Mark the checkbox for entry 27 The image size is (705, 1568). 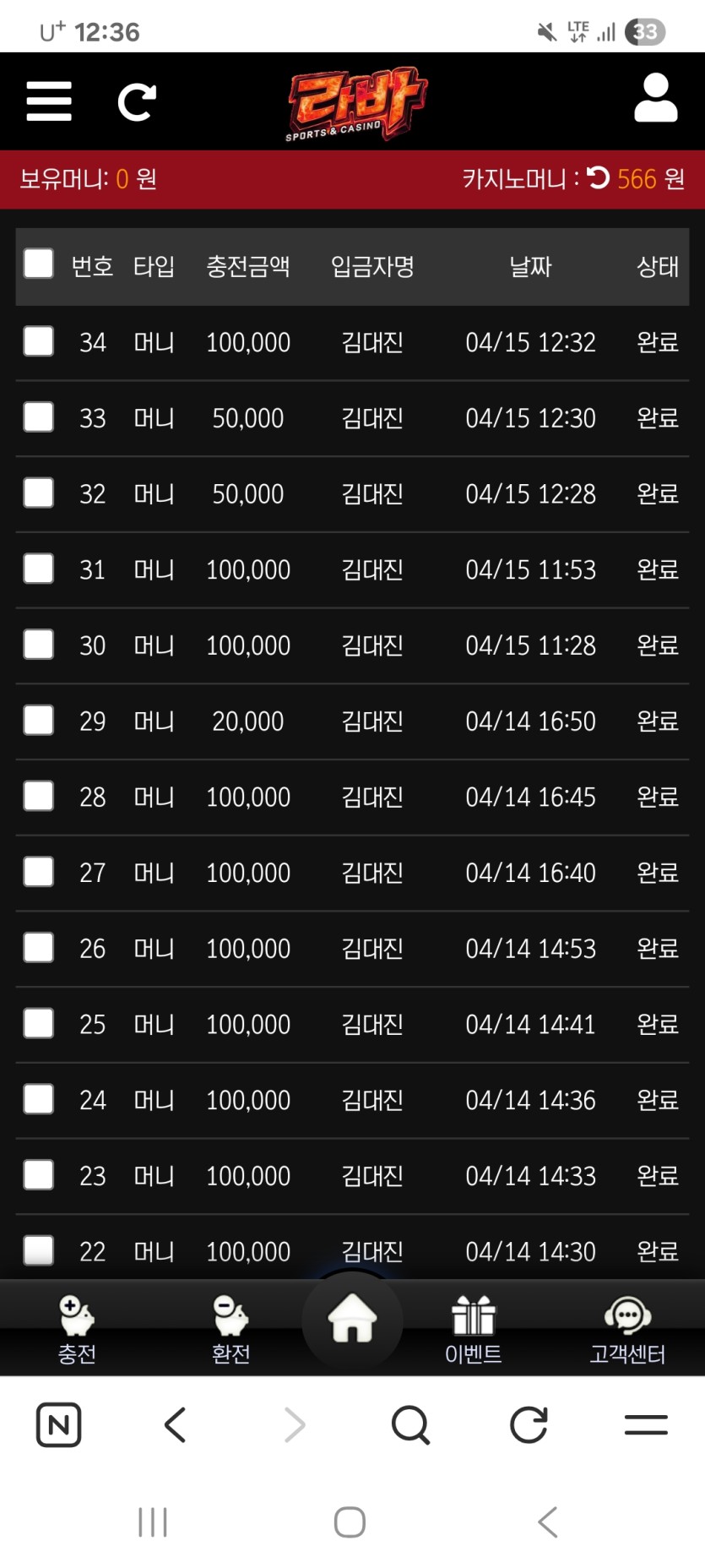point(39,872)
